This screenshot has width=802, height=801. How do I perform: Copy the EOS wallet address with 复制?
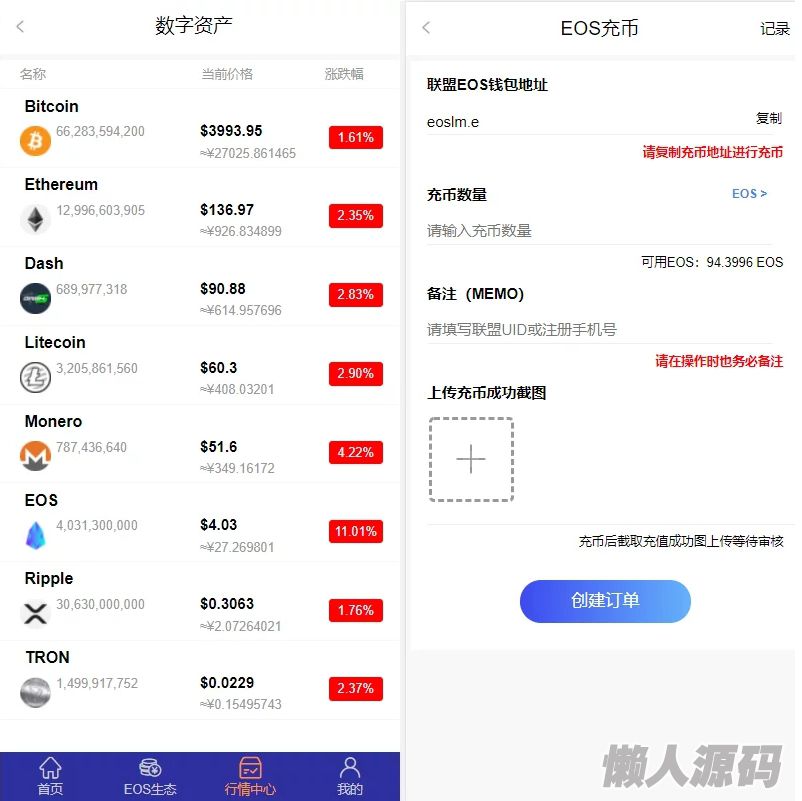coord(768,119)
